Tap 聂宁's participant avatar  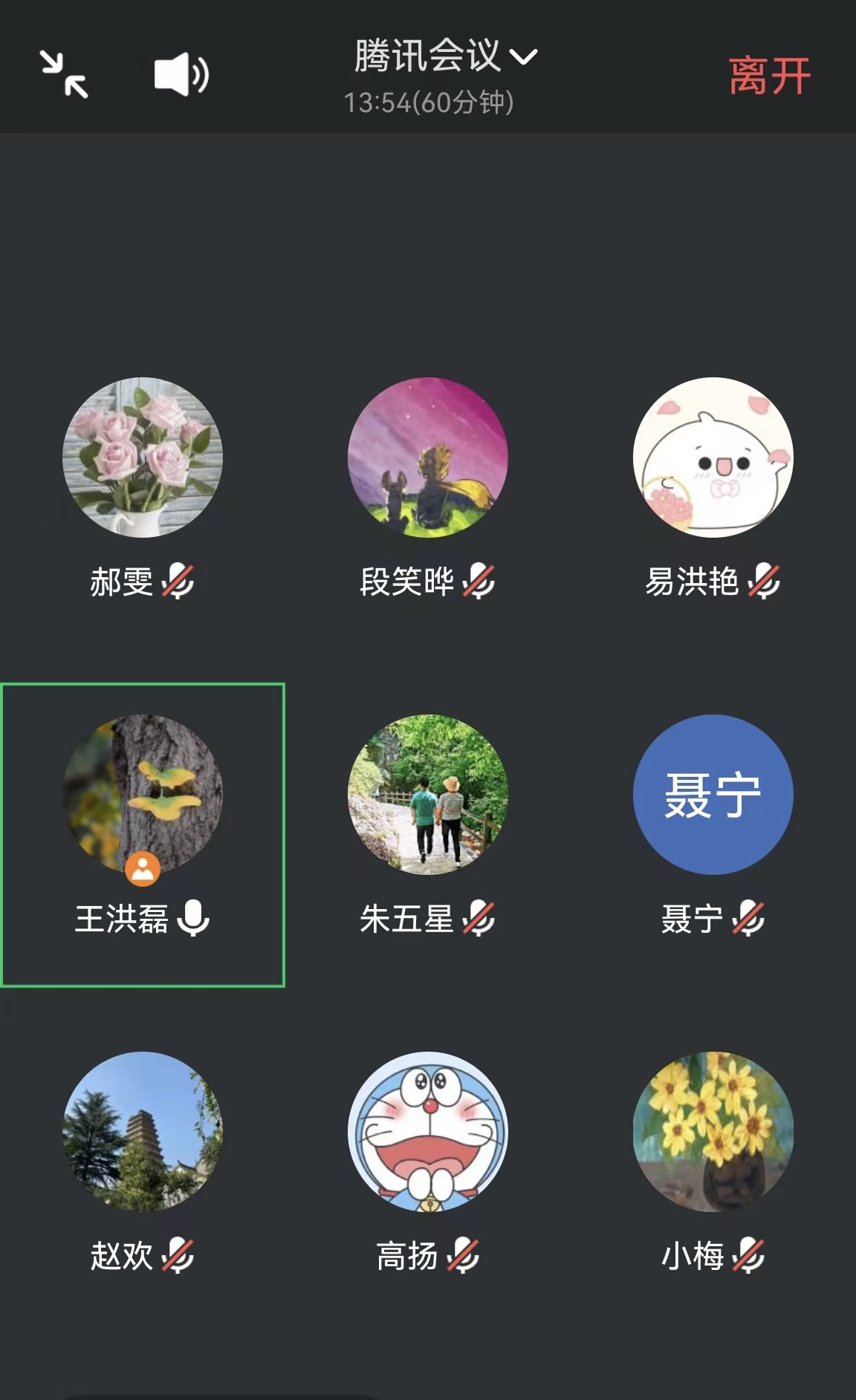(713, 795)
